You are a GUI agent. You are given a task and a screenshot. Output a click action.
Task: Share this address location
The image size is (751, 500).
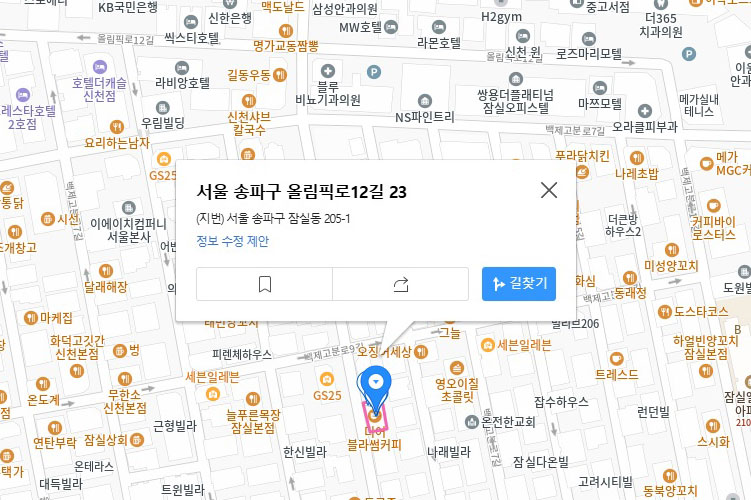click(x=401, y=284)
